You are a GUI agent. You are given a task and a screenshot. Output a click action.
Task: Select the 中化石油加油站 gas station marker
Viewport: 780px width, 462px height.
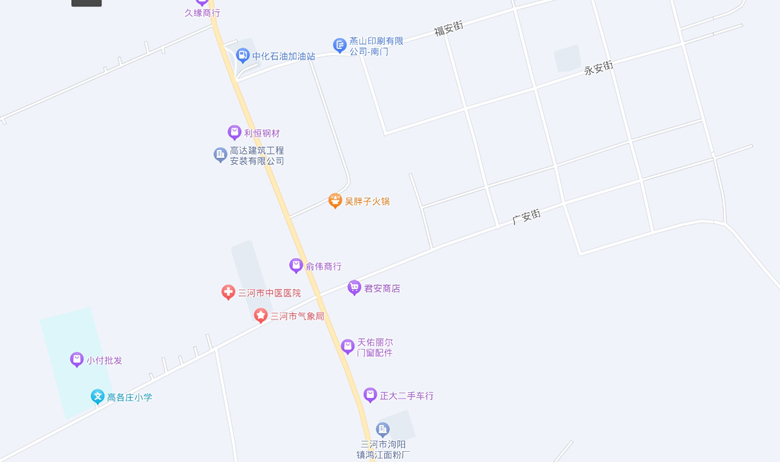[x=243, y=56]
